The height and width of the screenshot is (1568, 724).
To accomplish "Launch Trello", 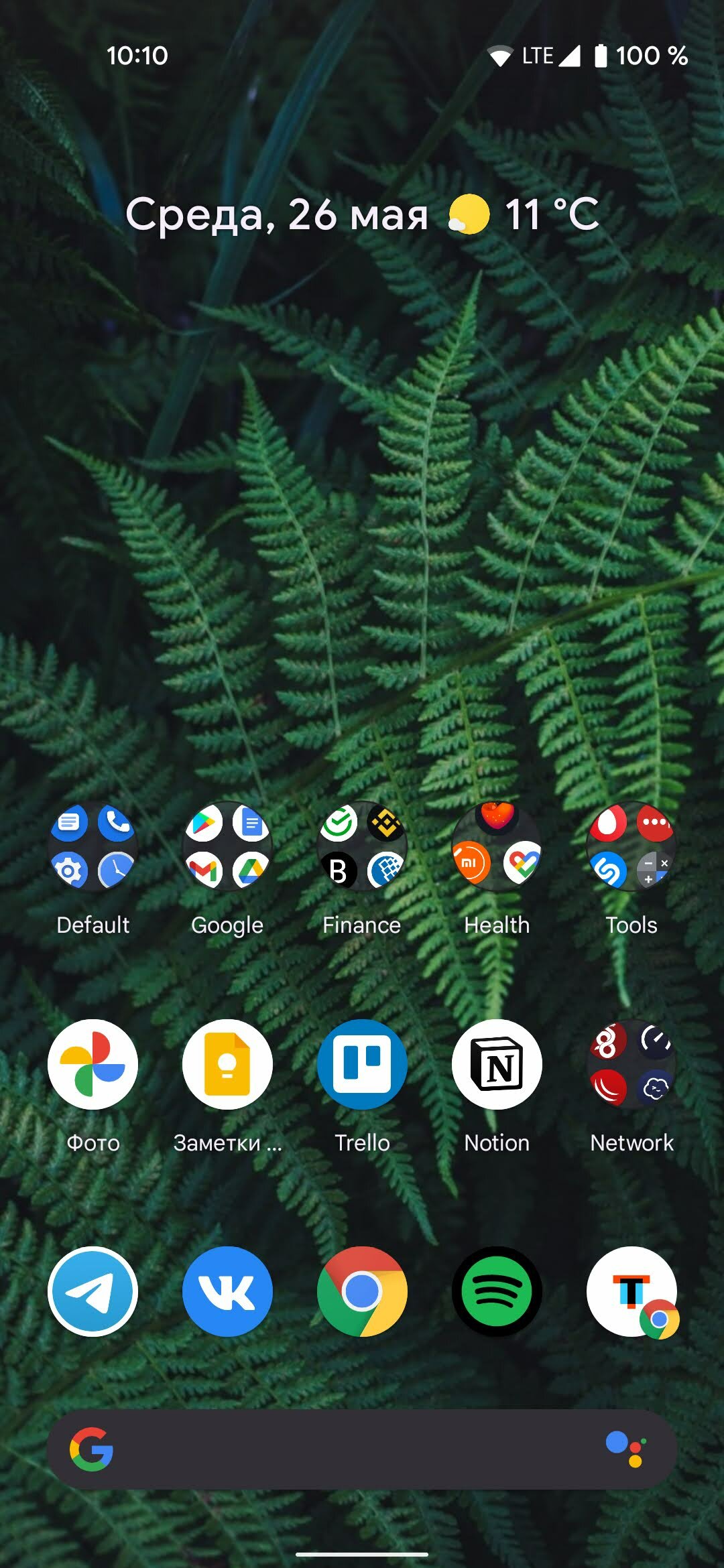I will coord(362,1064).
